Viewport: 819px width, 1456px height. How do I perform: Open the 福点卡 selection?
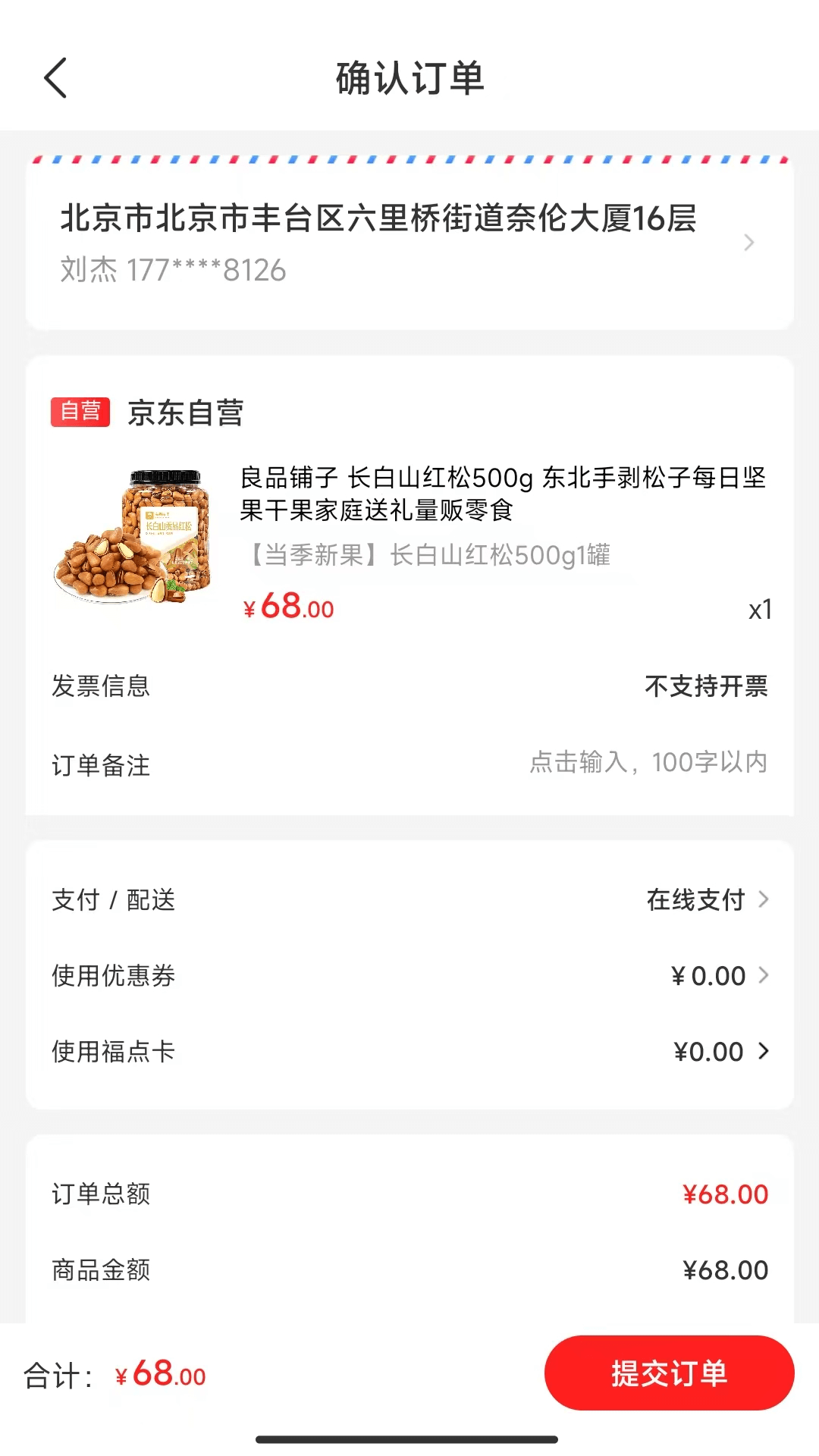[x=709, y=1052]
